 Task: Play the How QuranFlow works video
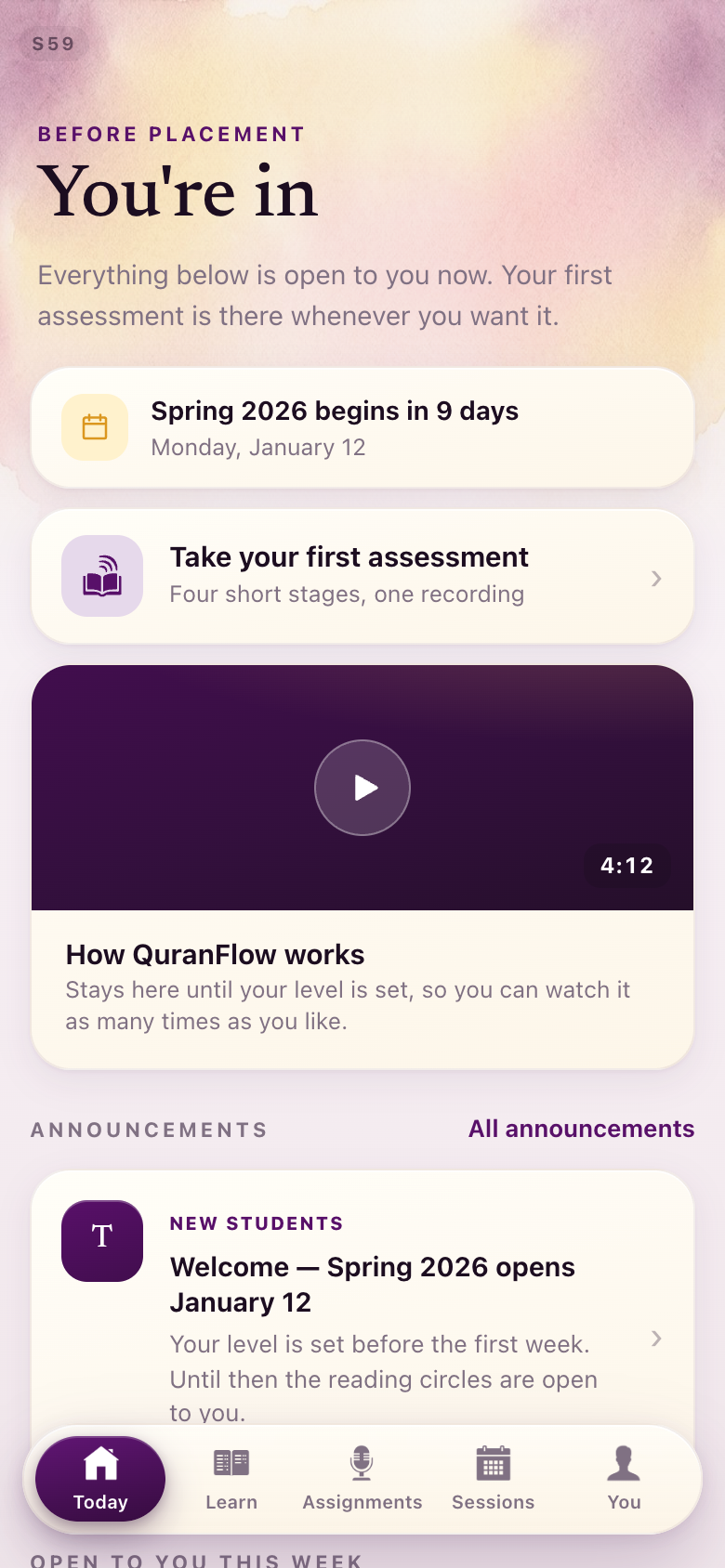coord(362,788)
